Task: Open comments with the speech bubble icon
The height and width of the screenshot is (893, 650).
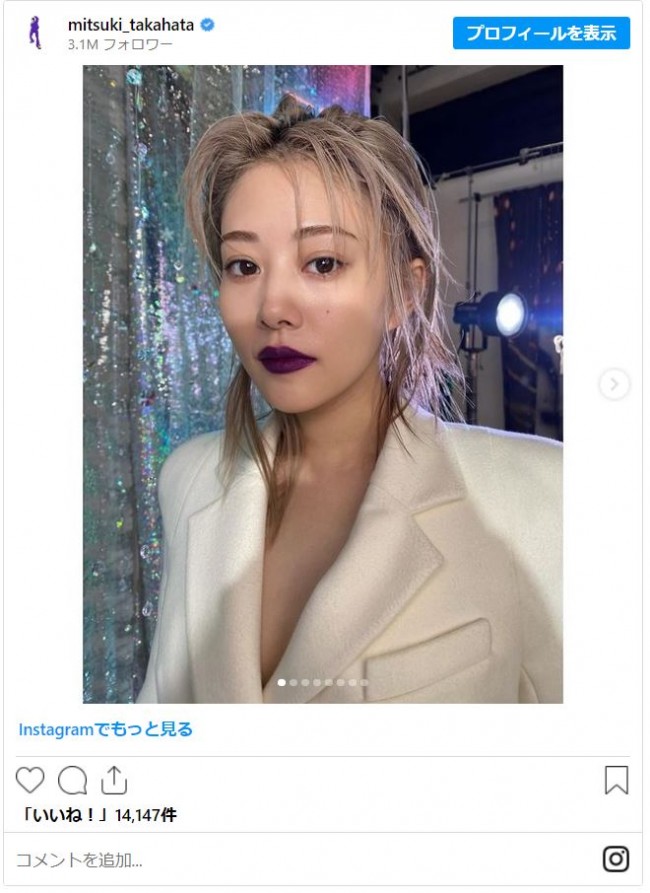Action: pos(72,780)
